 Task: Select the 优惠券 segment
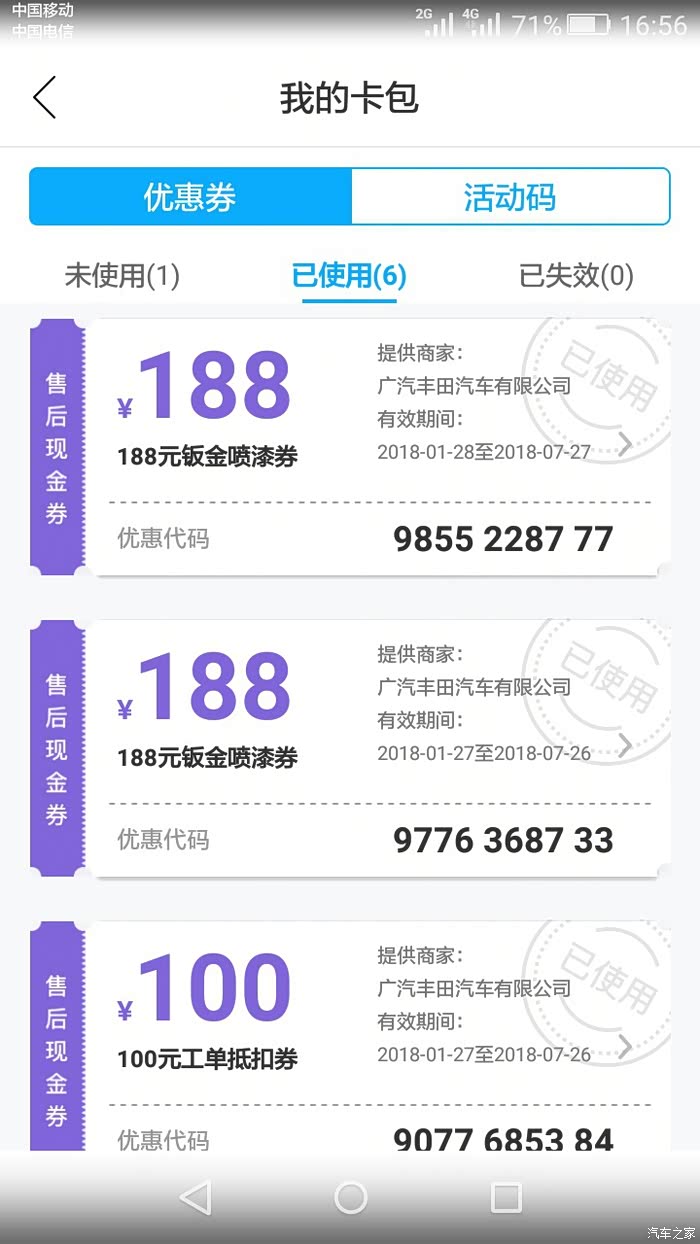pos(190,197)
